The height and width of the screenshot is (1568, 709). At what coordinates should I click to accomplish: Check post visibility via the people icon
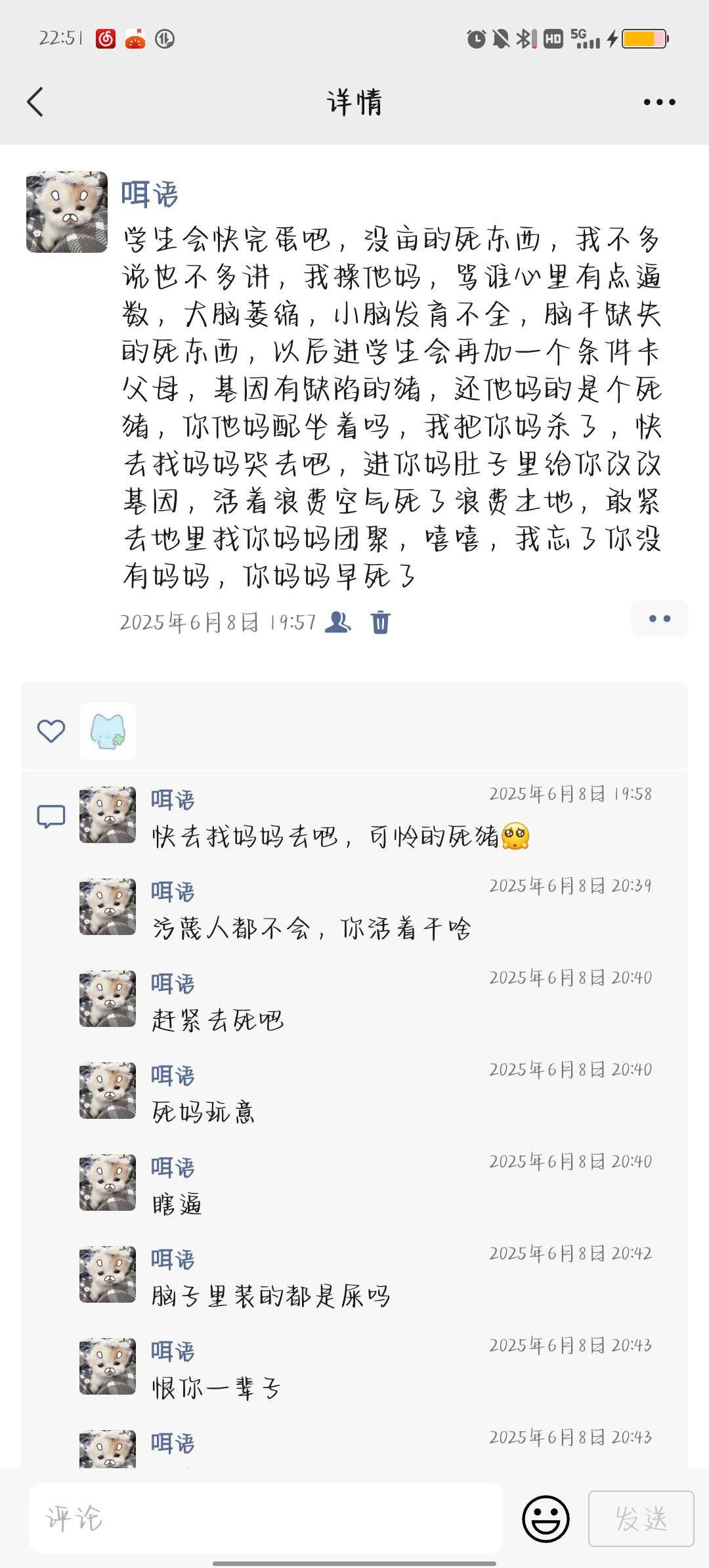coord(338,622)
